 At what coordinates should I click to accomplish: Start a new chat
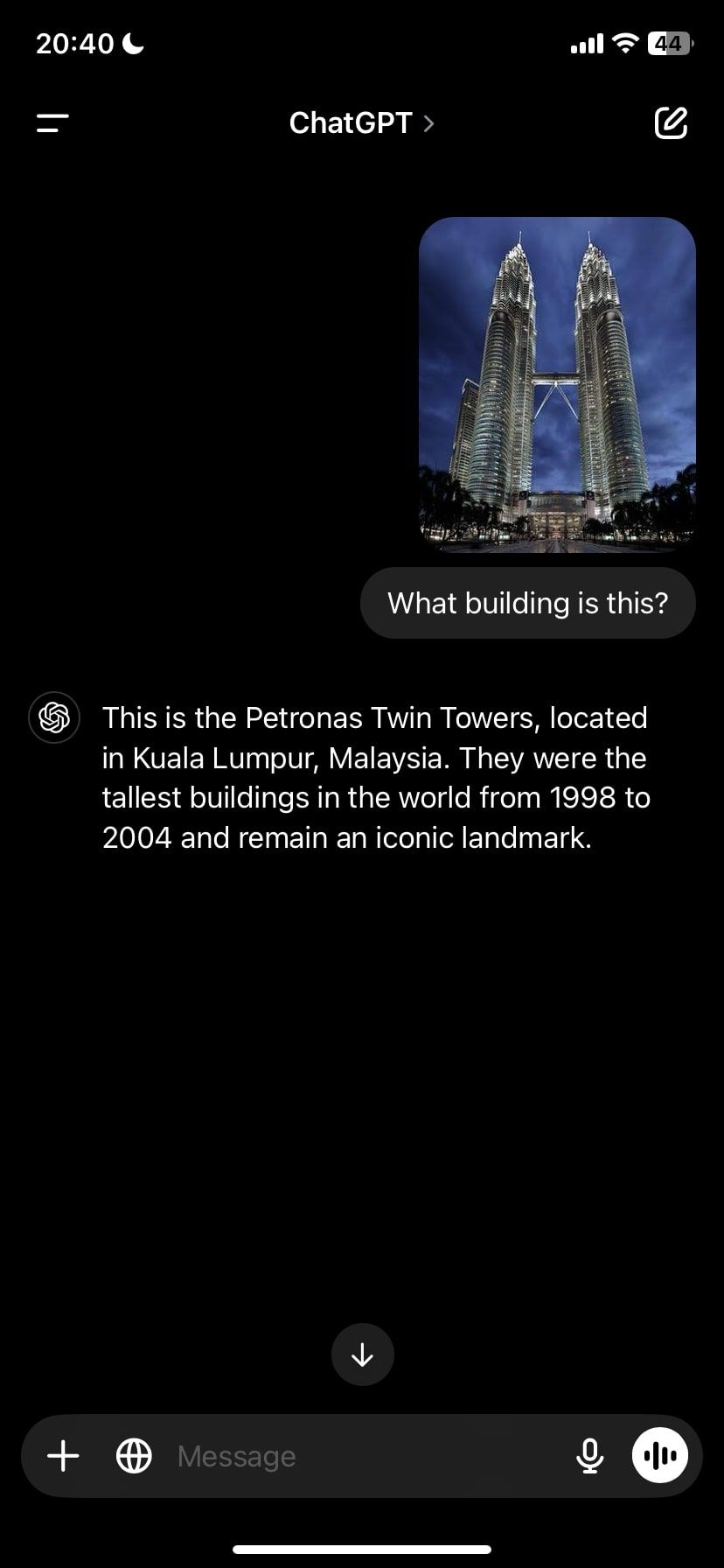tap(671, 123)
